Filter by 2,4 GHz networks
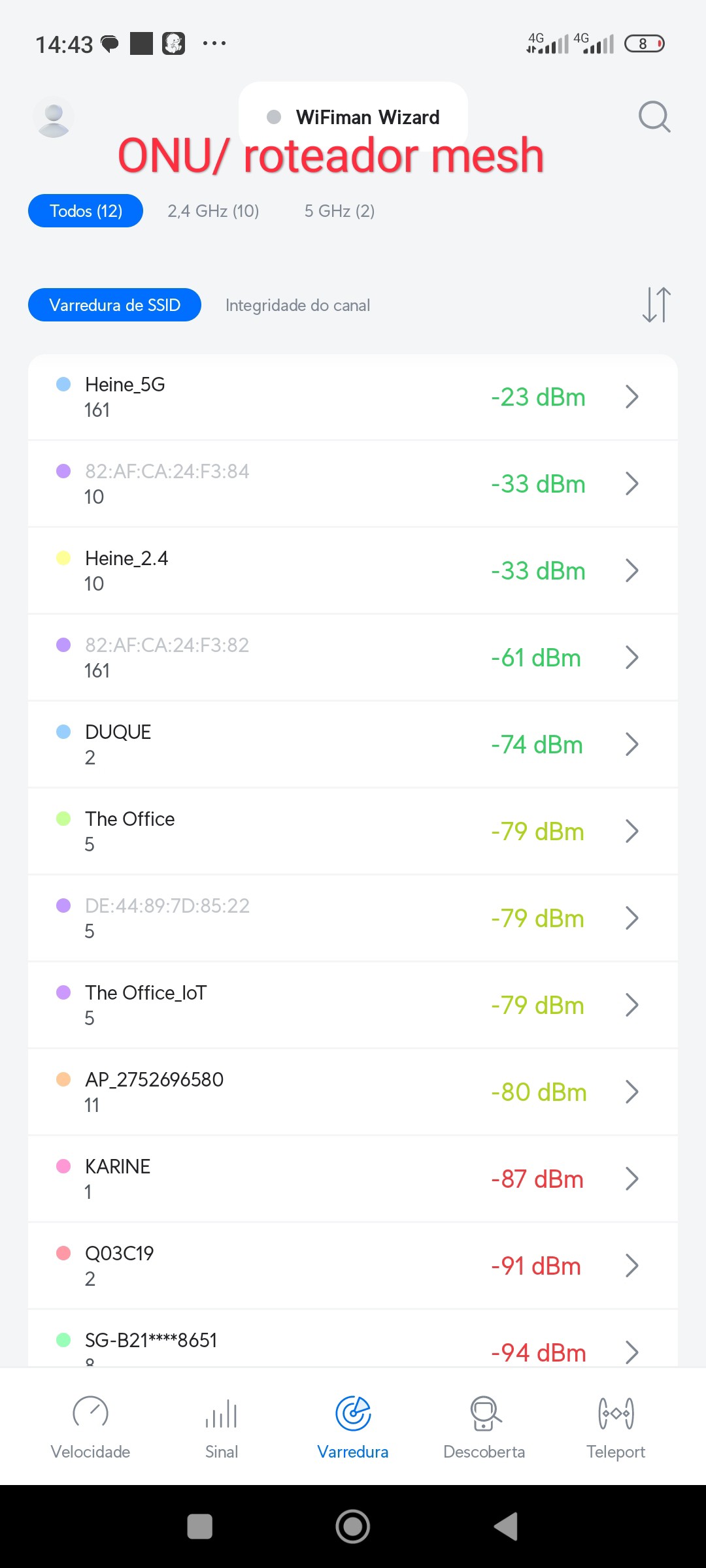 tap(213, 211)
